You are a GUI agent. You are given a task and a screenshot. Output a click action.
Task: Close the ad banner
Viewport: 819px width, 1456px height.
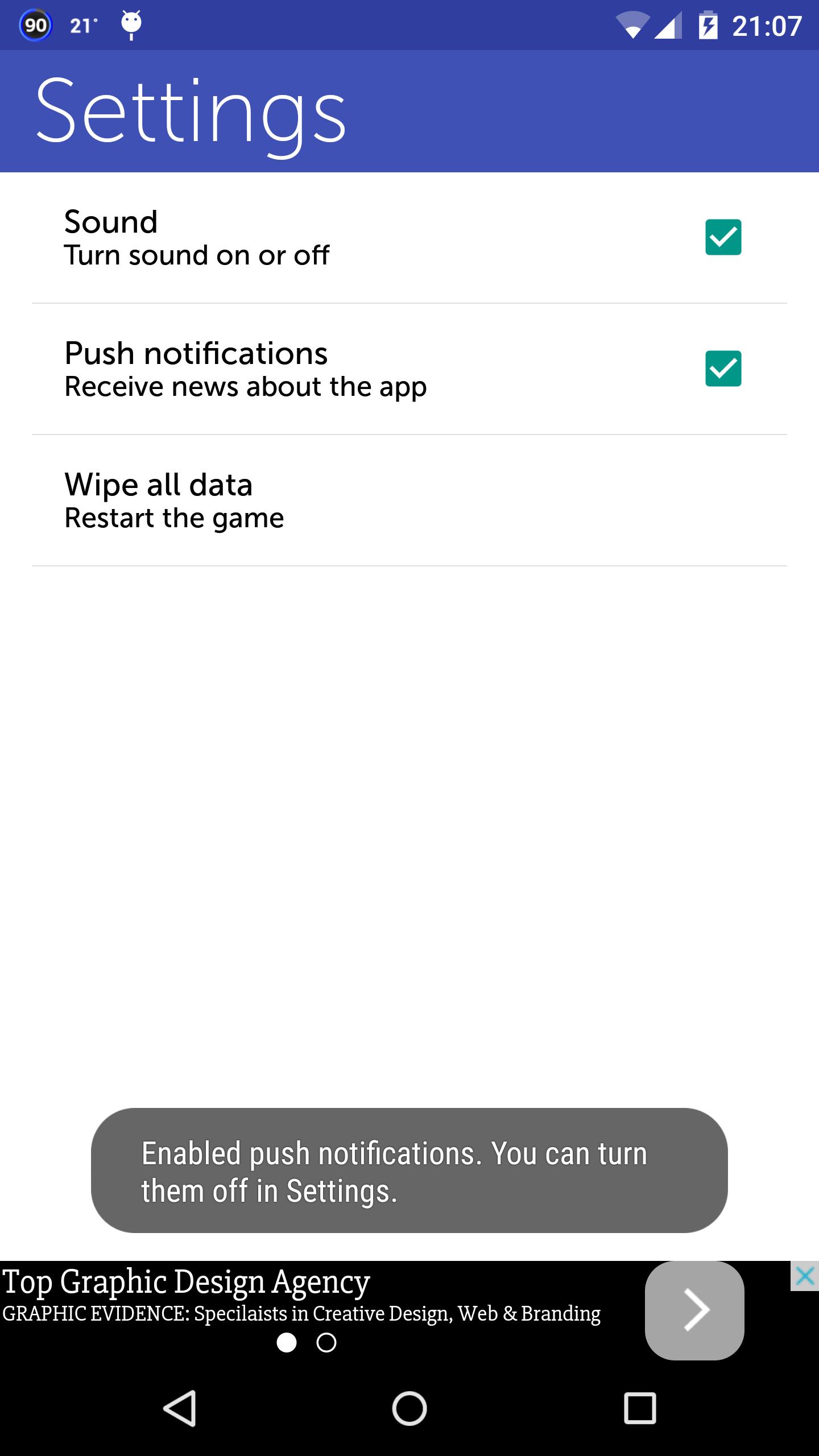point(805,1276)
